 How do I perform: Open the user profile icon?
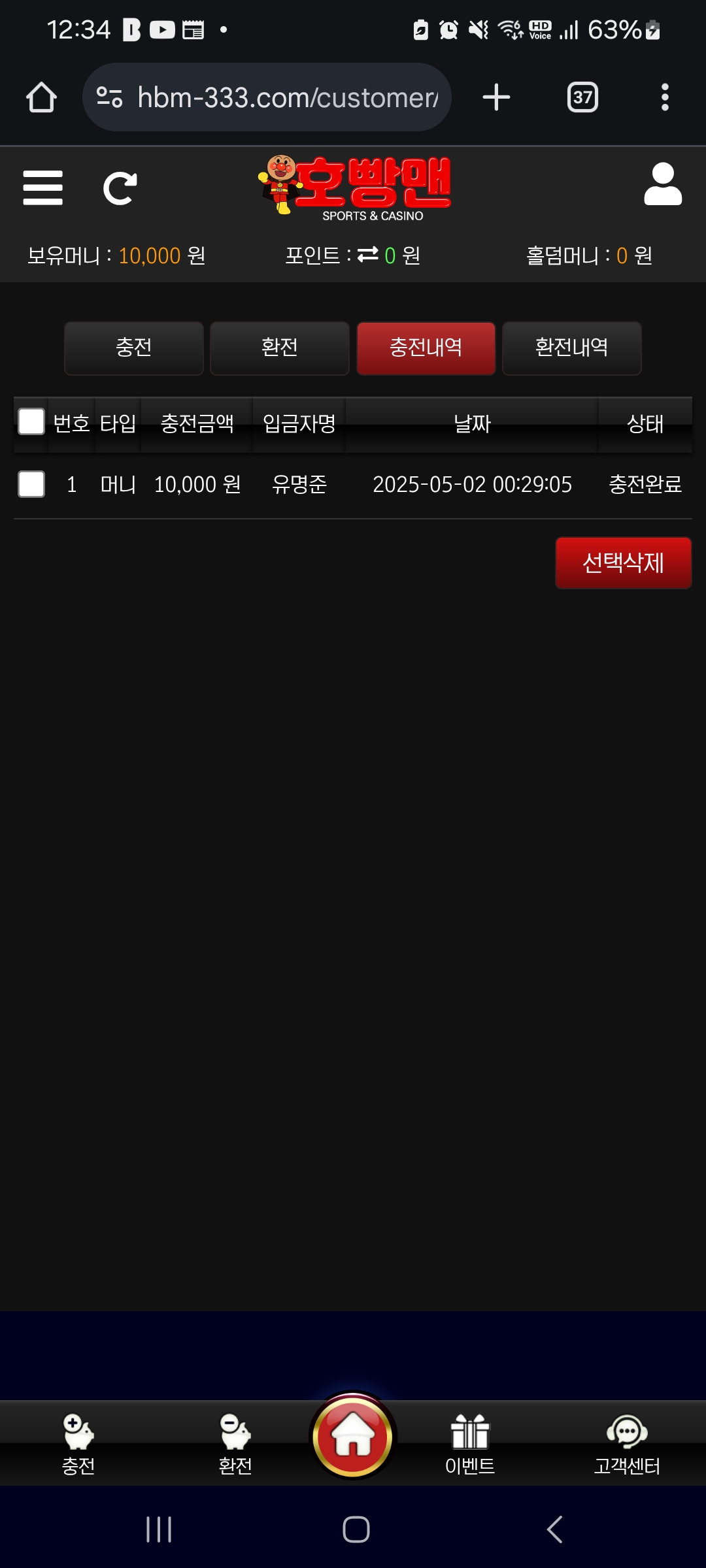(x=662, y=185)
